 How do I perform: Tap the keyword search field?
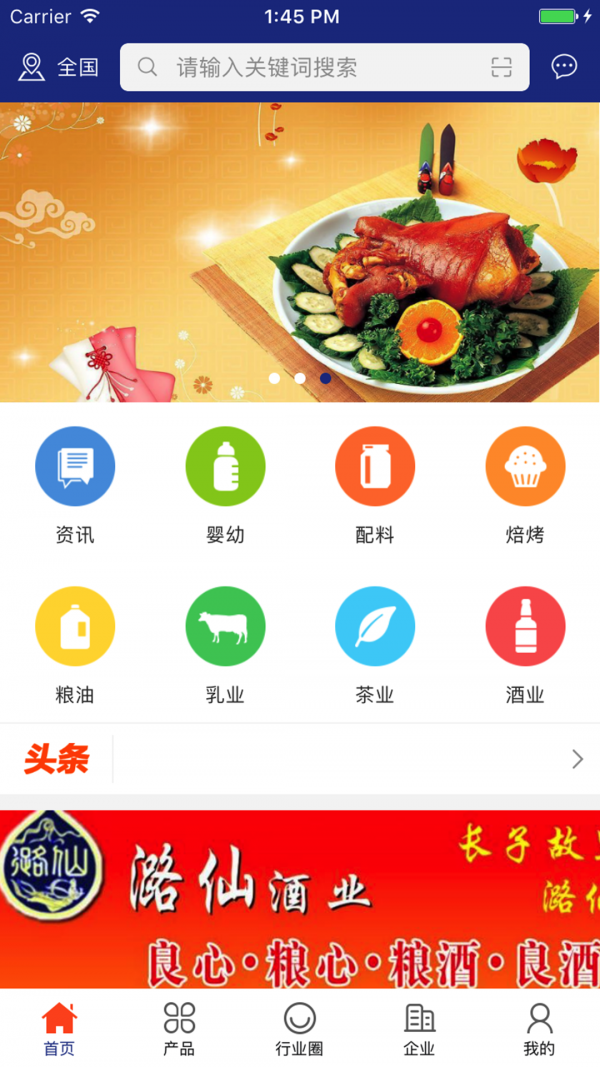tap(310, 67)
